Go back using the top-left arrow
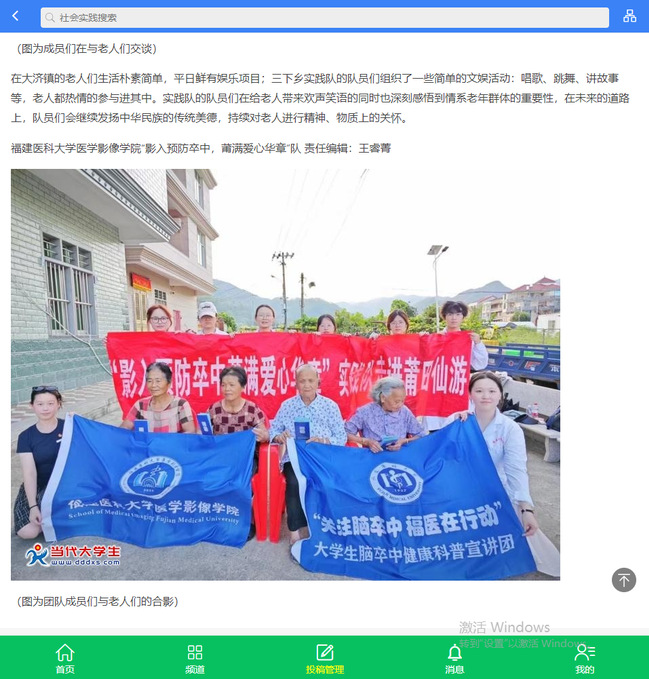 click(15, 16)
